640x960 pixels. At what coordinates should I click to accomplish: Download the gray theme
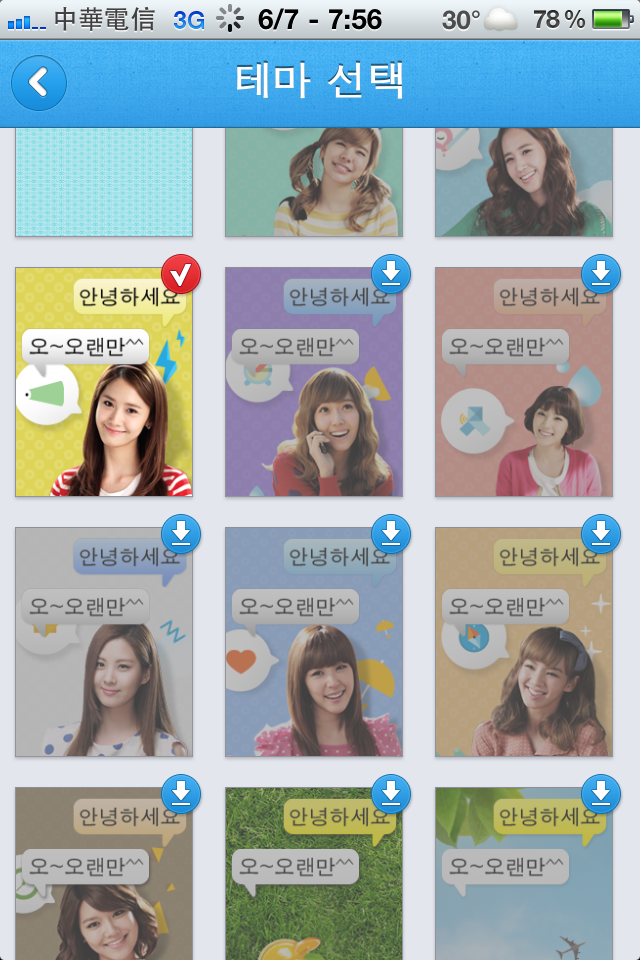(x=181, y=534)
